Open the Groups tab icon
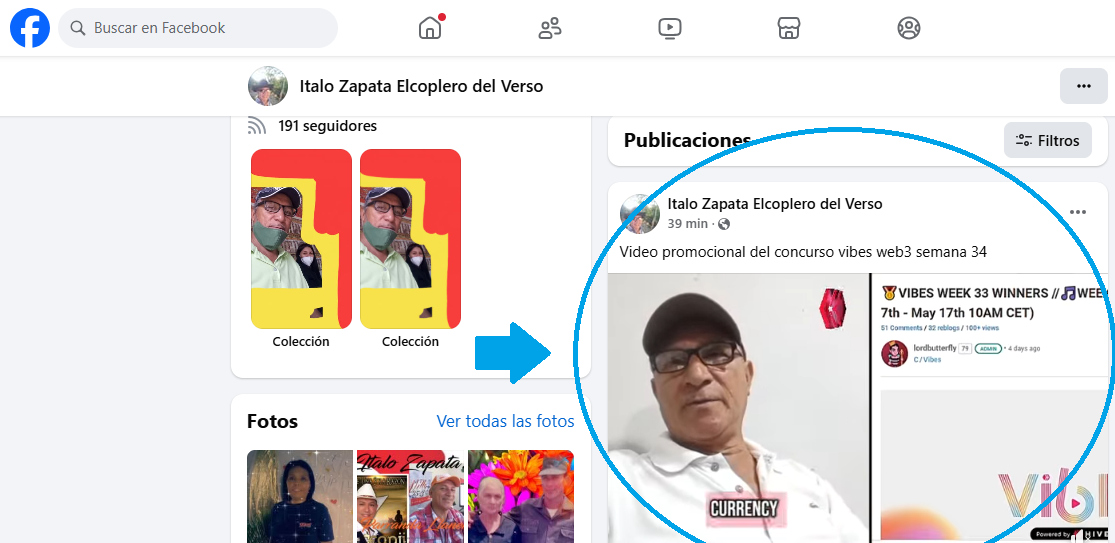The height and width of the screenshot is (543, 1115). [x=909, y=28]
